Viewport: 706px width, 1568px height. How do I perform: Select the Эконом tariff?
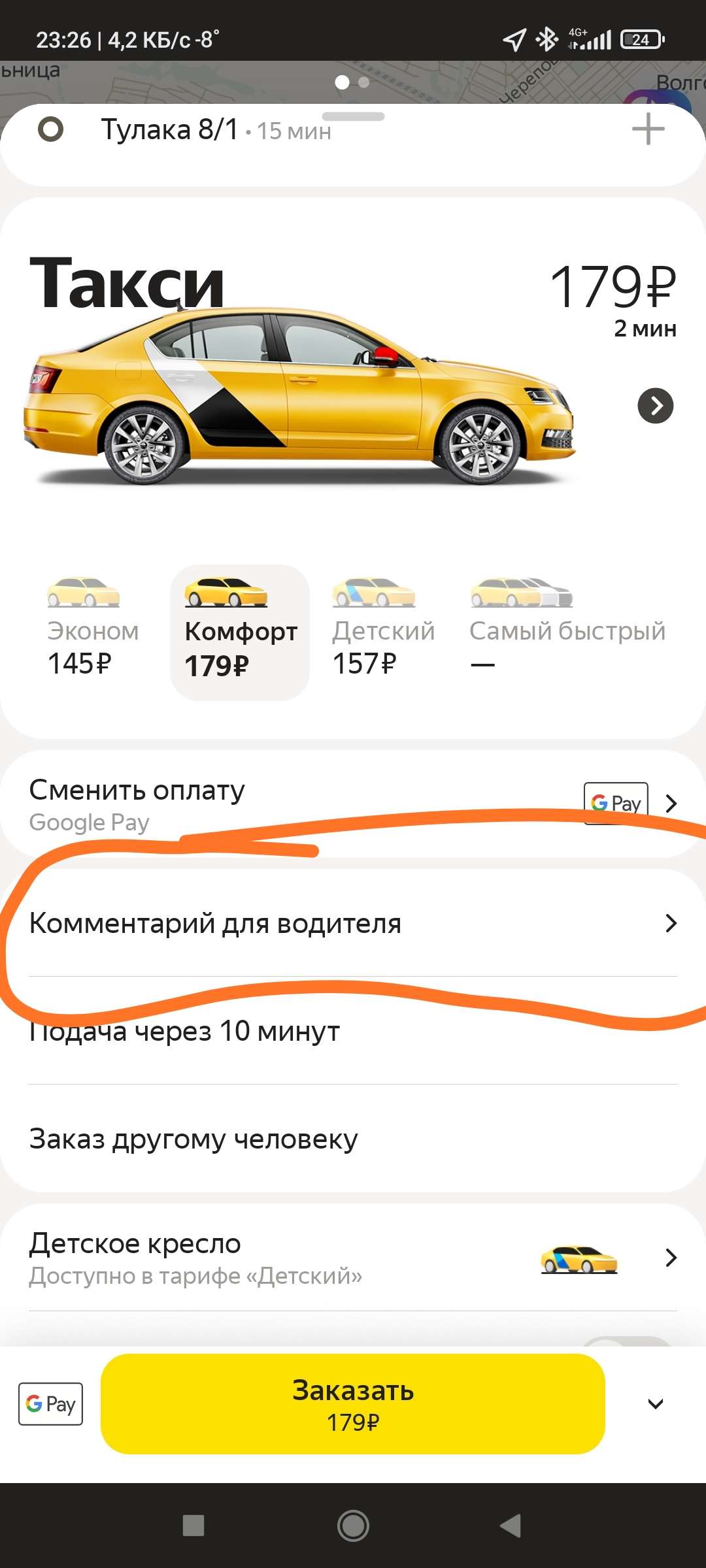pyautogui.click(x=93, y=627)
